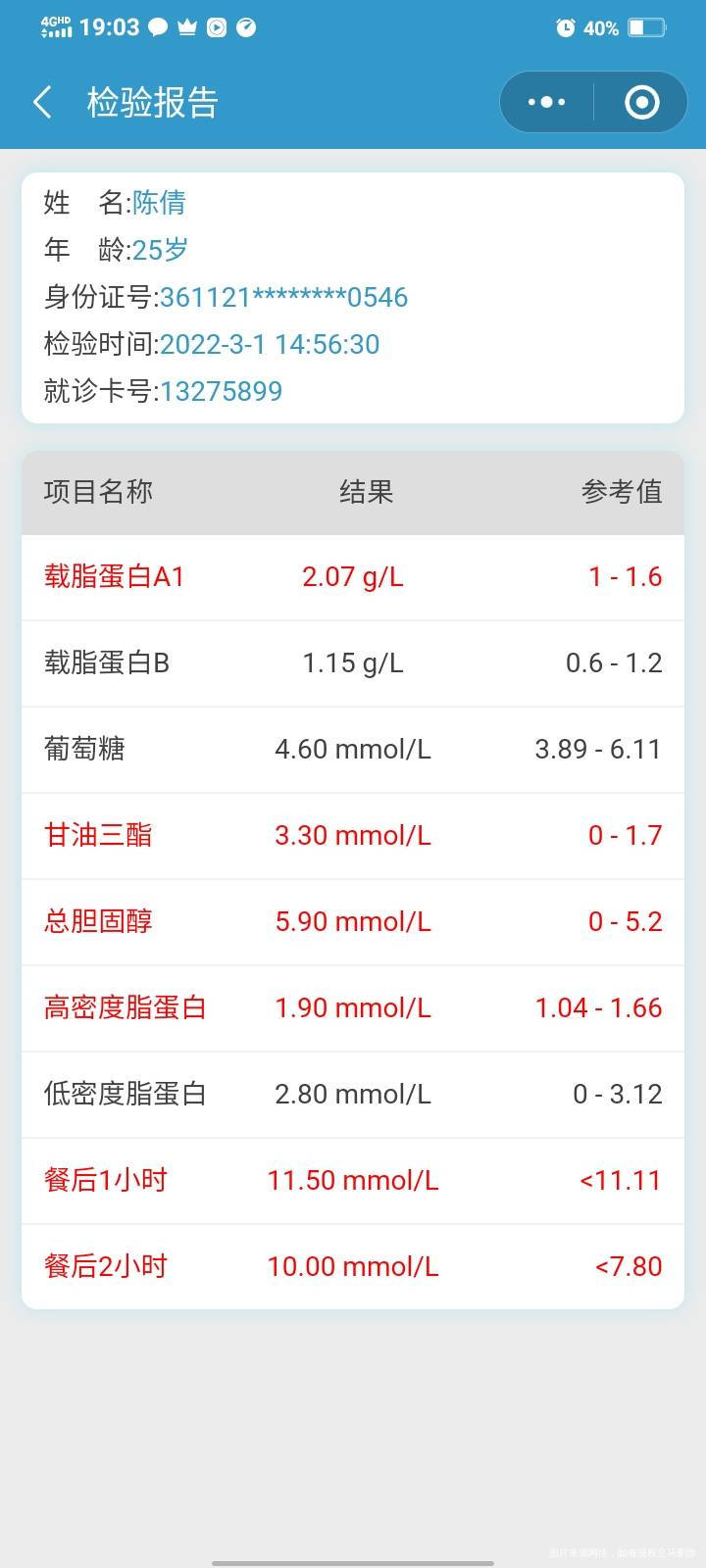The width and height of the screenshot is (706, 1568).
Task: Select the 载脂蛋白A1 result row
Action: coord(353,577)
